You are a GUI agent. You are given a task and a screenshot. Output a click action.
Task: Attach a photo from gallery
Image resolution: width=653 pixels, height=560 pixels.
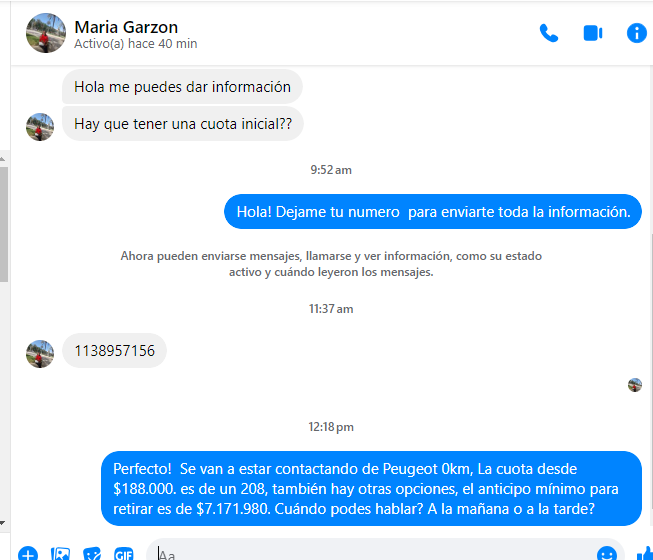pyautogui.click(x=60, y=553)
